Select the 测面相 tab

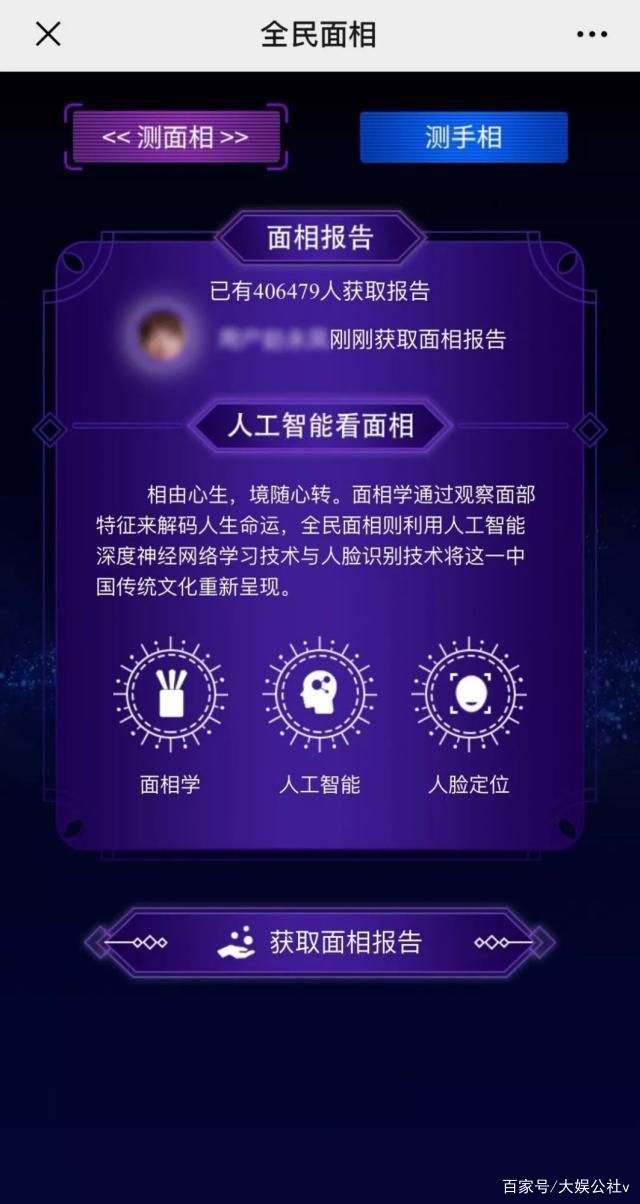tap(176, 137)
